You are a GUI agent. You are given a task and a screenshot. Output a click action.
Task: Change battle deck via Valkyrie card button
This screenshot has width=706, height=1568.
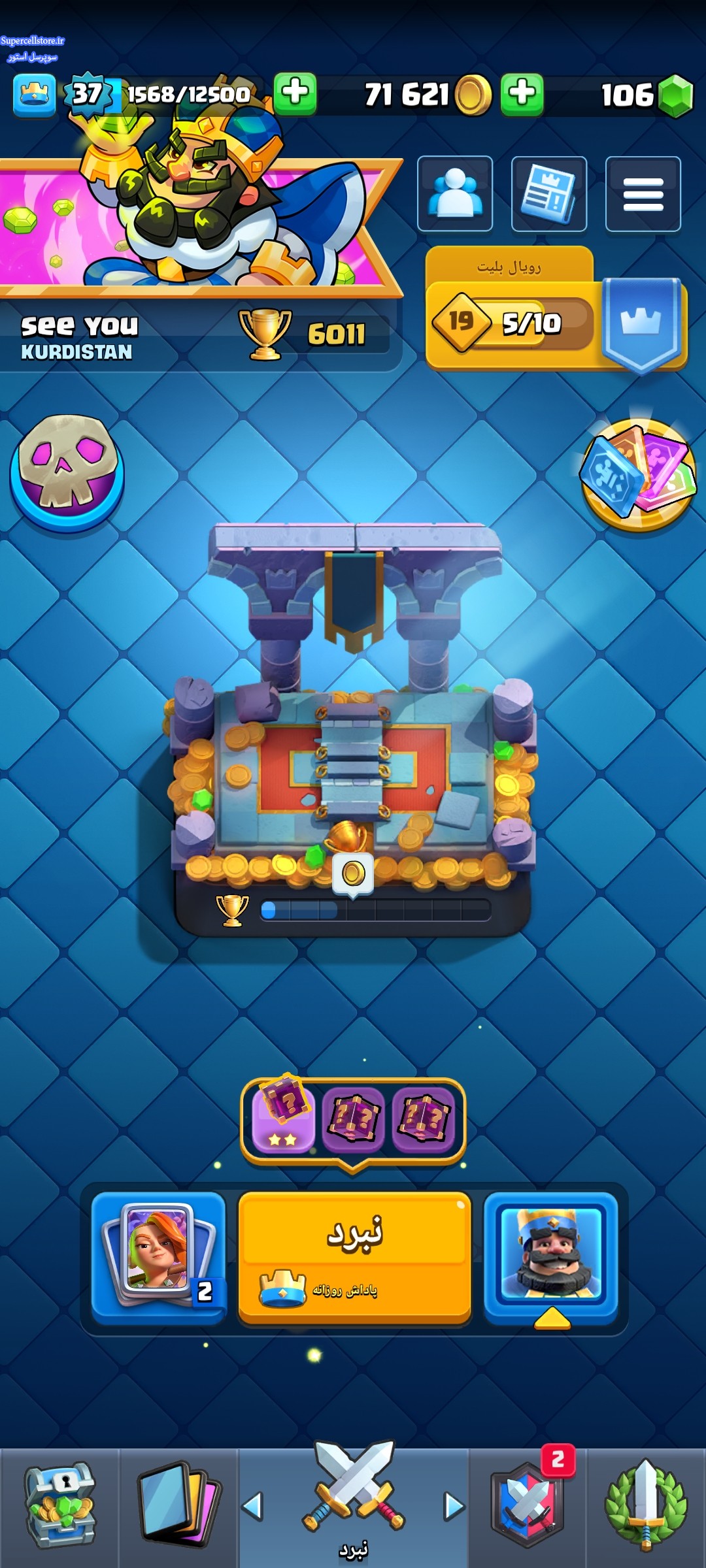tap(158, 1257)
